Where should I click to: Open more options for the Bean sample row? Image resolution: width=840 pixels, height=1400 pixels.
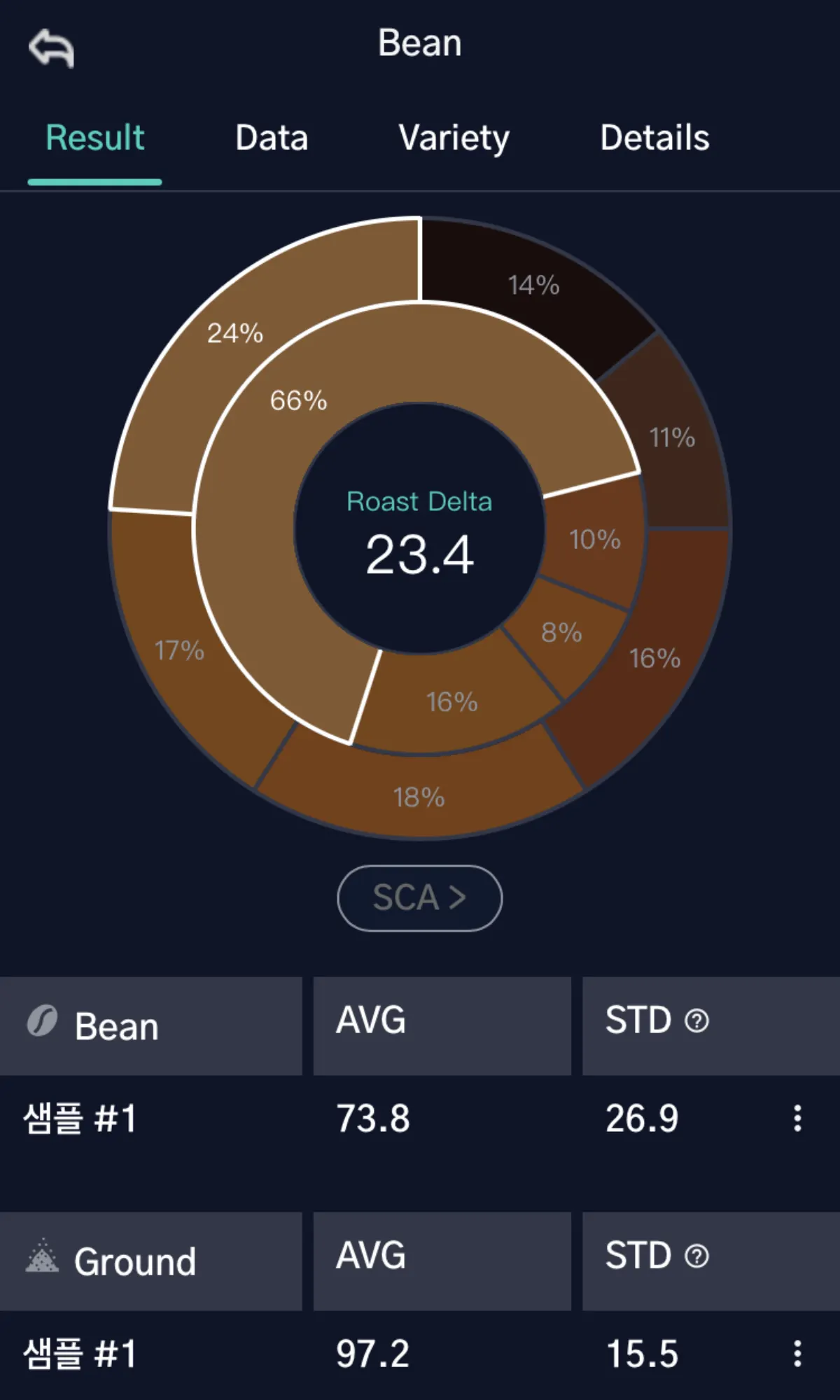(x=797, y=1119)
